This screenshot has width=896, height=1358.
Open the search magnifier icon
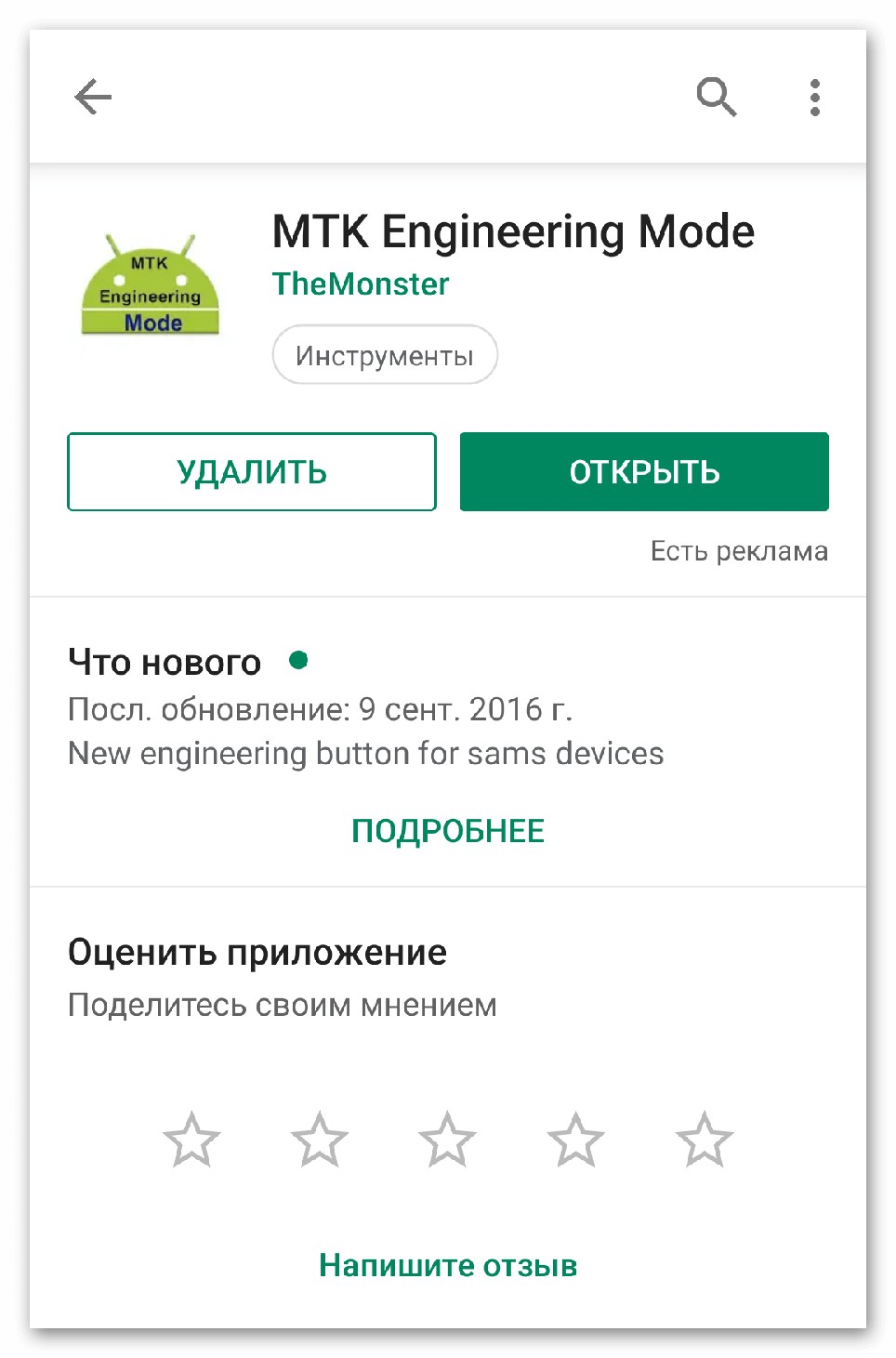point(717,97)
